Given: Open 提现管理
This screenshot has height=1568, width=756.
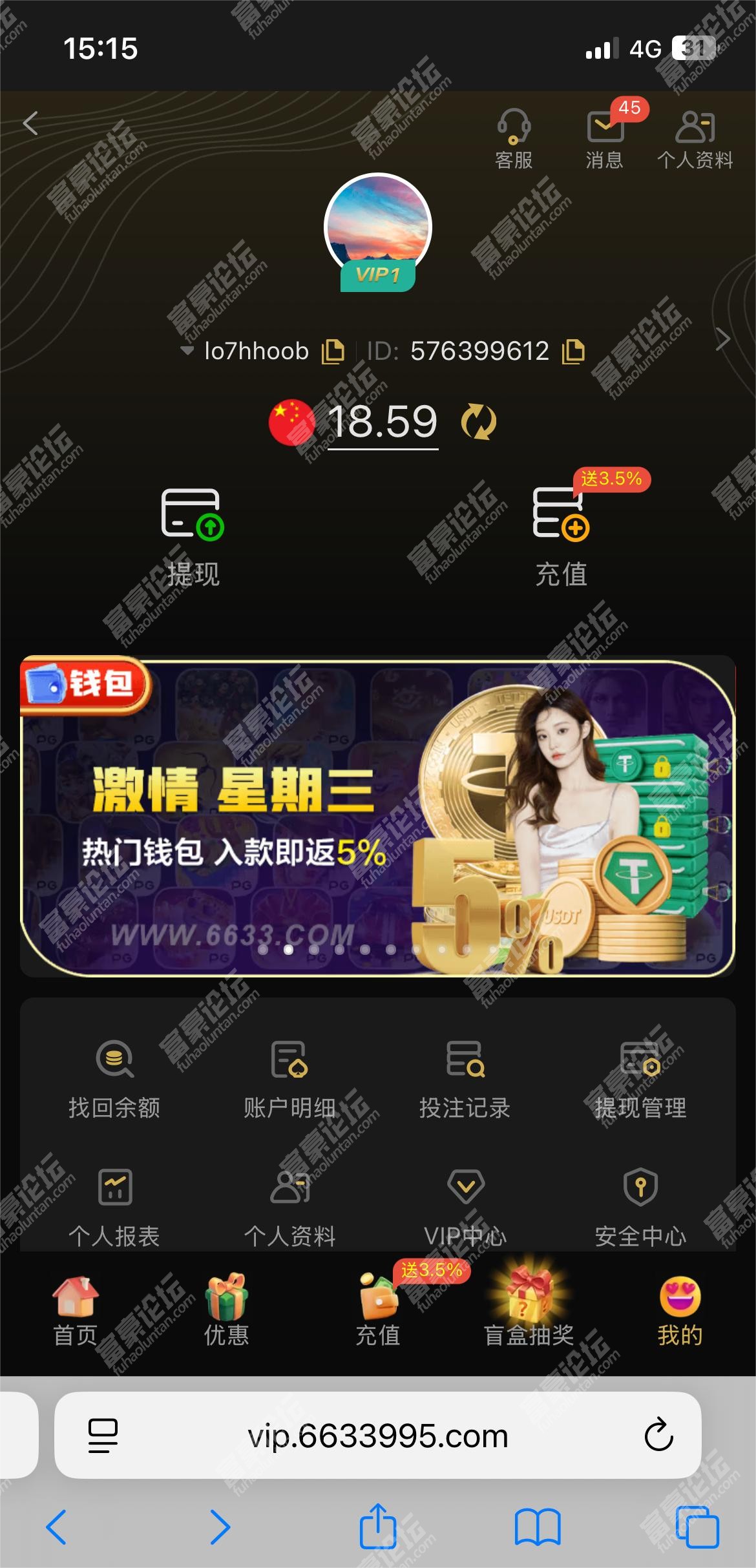Looking at the screenshot, I should click(640, 1080).
